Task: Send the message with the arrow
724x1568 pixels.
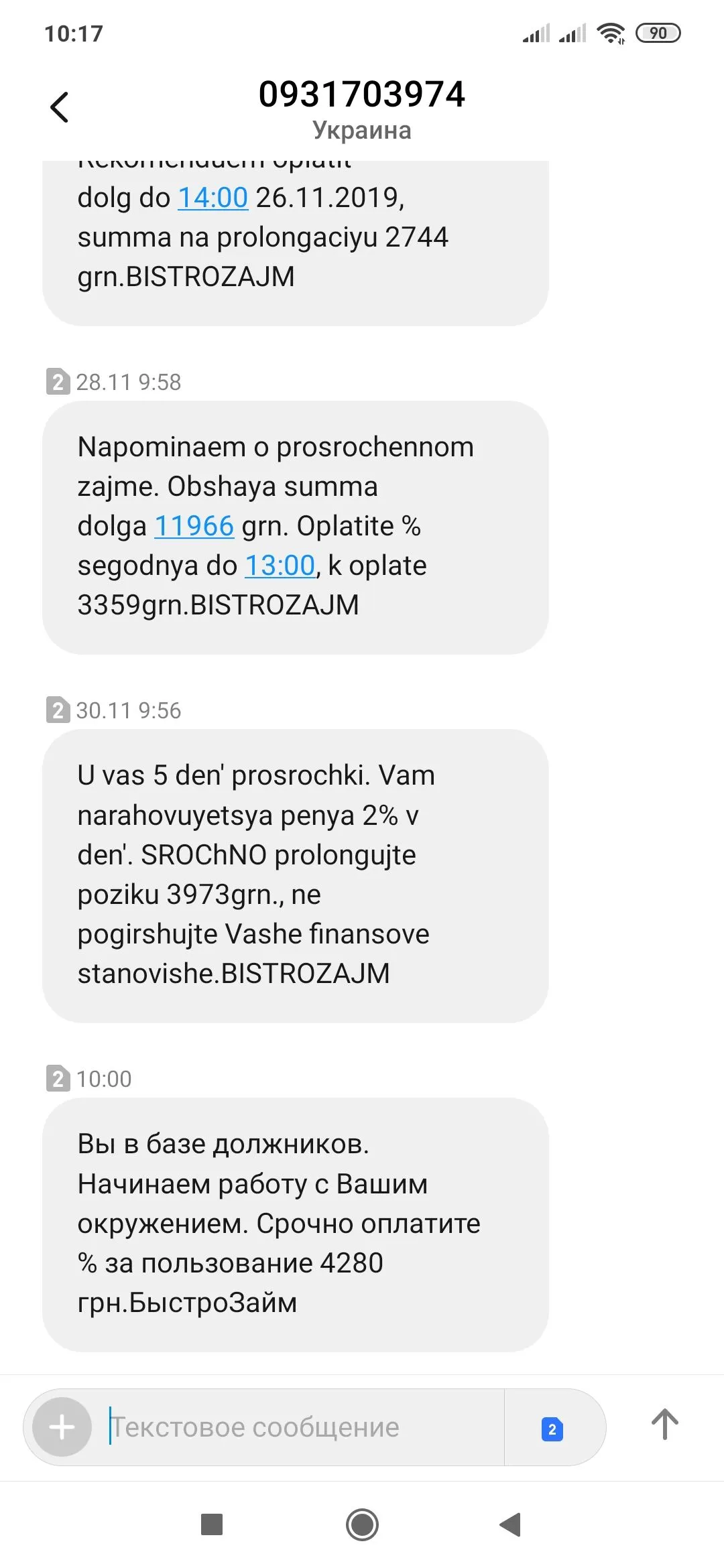Action: pos(664,1425)
